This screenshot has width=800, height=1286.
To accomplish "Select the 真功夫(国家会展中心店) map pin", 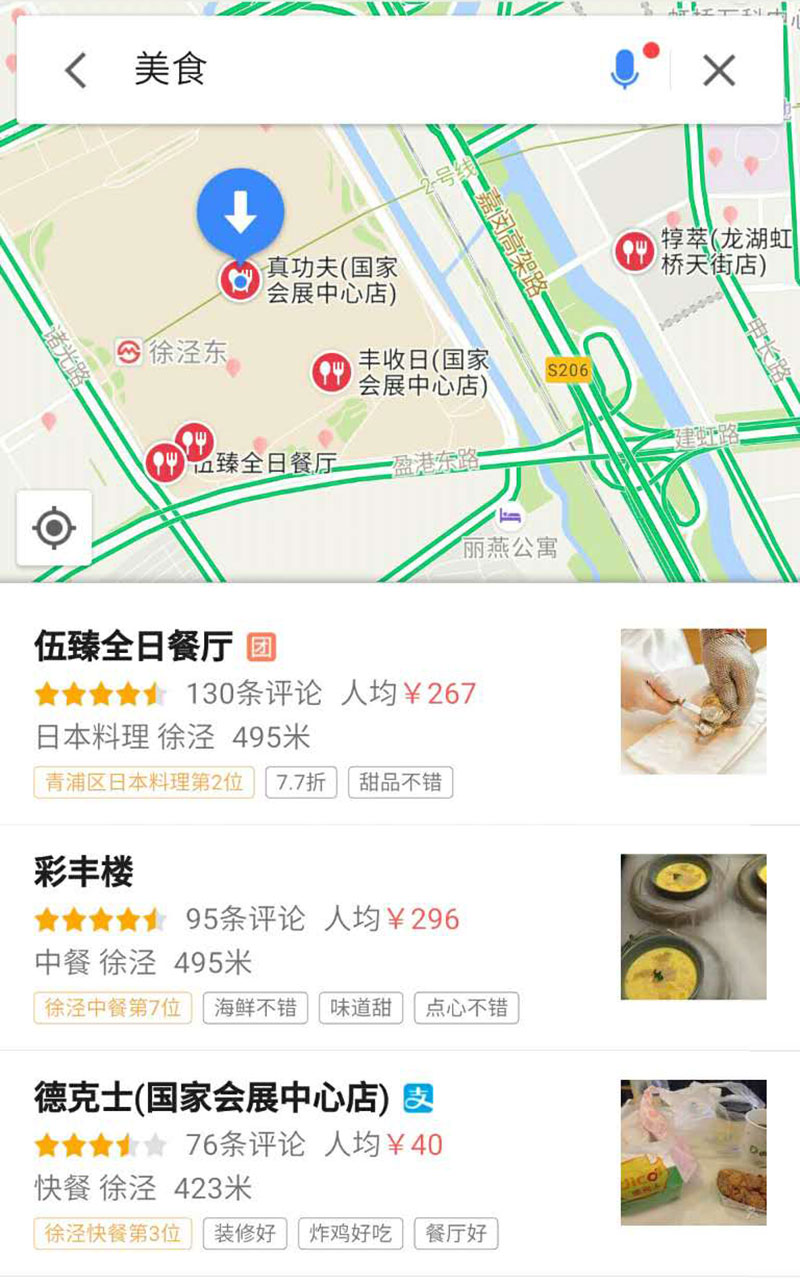I will click(x=240, y=280).
